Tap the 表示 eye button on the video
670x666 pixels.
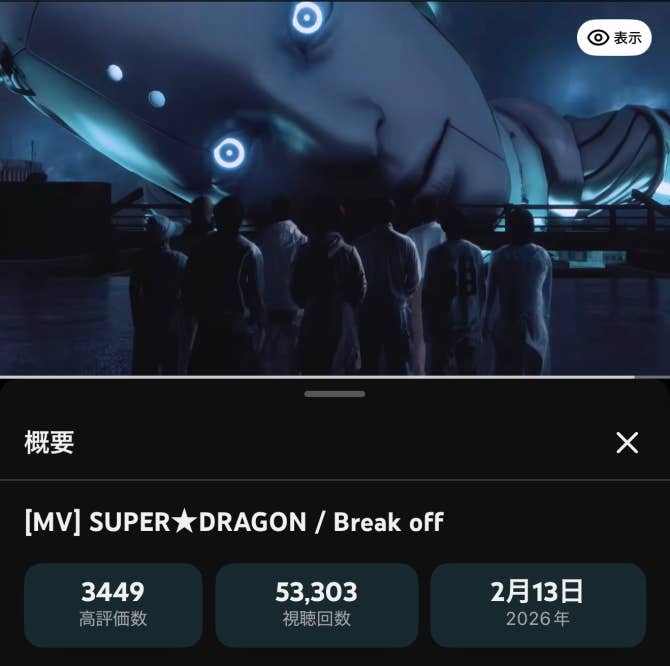[614, 38]
